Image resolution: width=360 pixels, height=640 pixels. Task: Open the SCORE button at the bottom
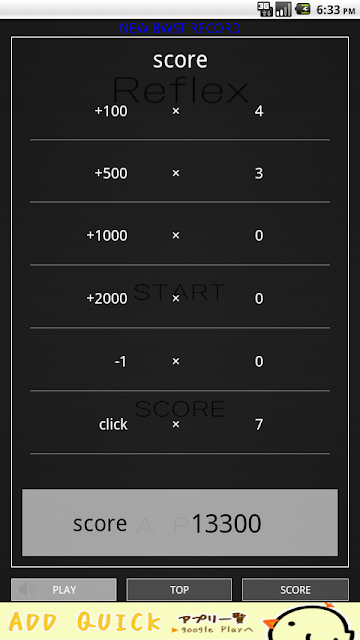coord(295,589)
